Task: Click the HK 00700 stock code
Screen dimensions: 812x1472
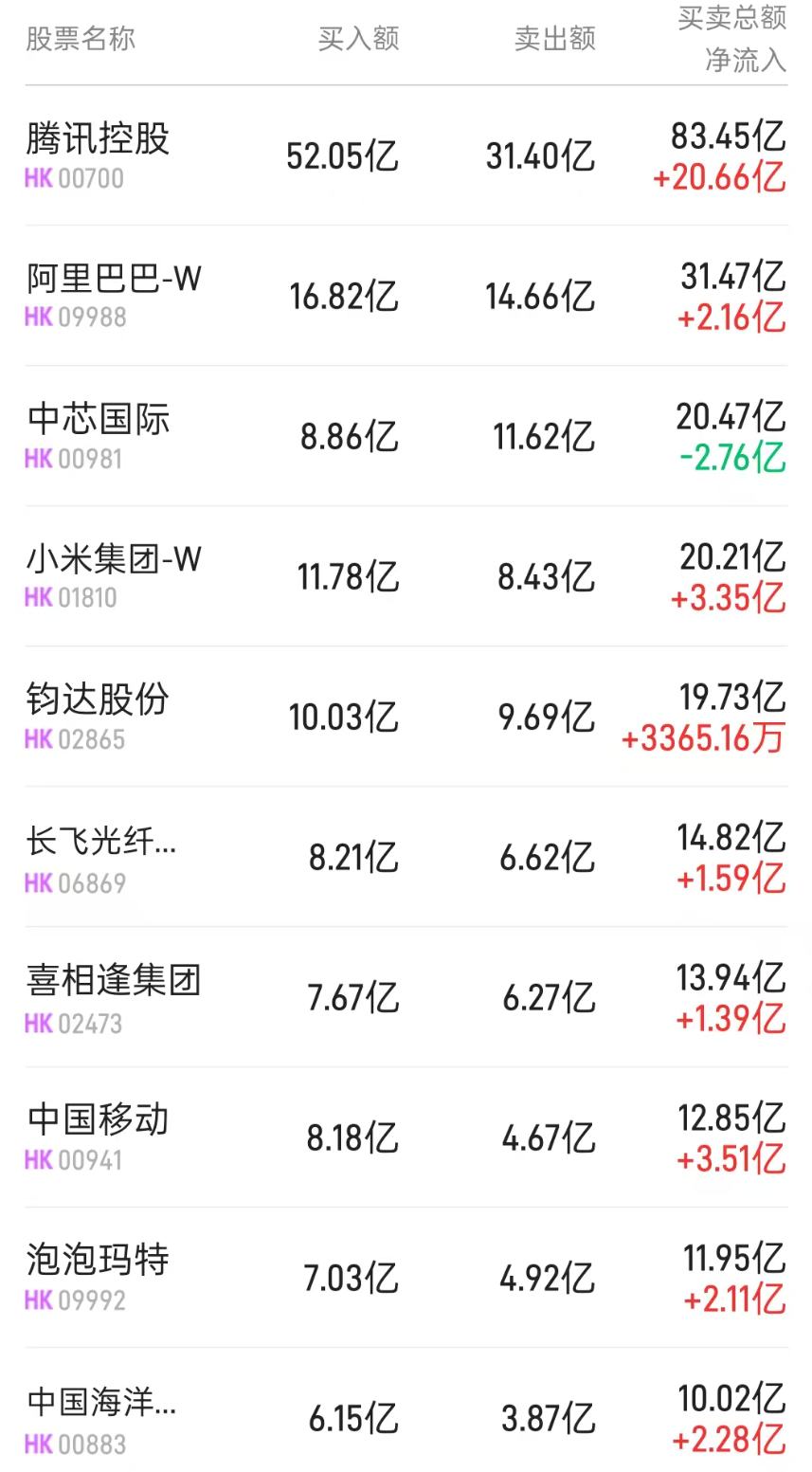Action: pyautogui.click(x=72, y=178)
